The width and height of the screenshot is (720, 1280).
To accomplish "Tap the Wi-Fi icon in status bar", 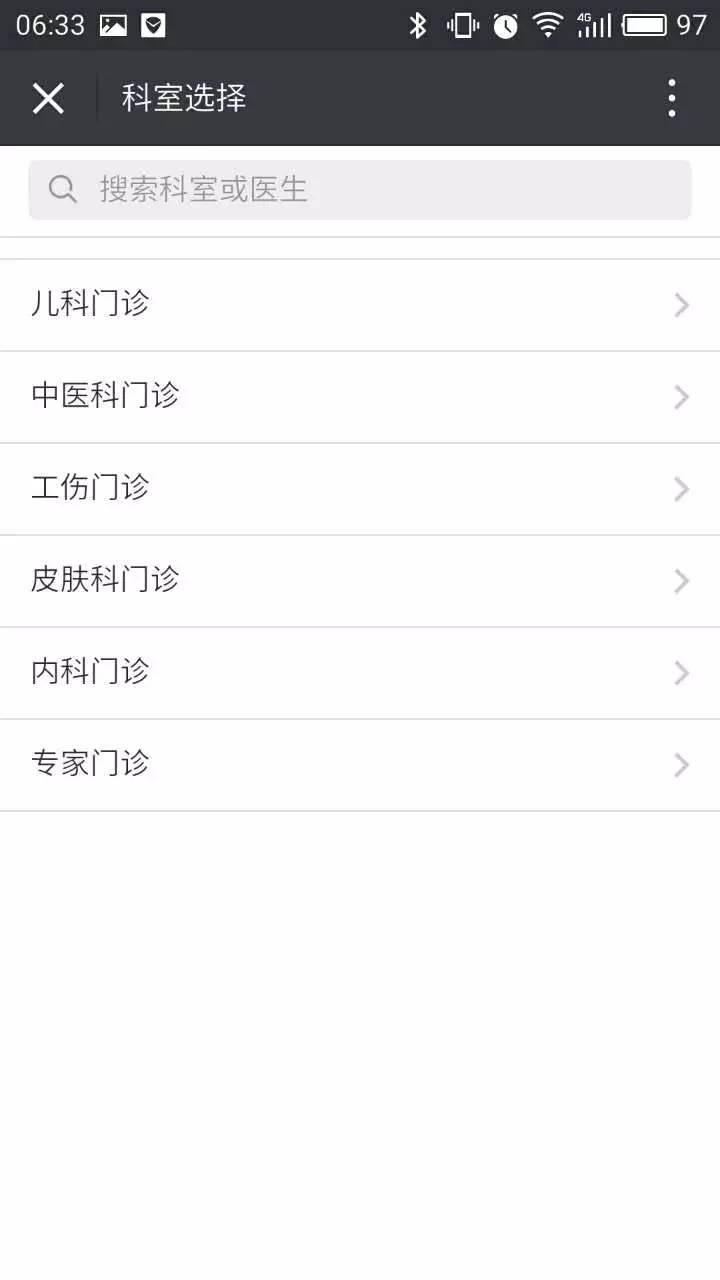I will [x=548, y=25].
